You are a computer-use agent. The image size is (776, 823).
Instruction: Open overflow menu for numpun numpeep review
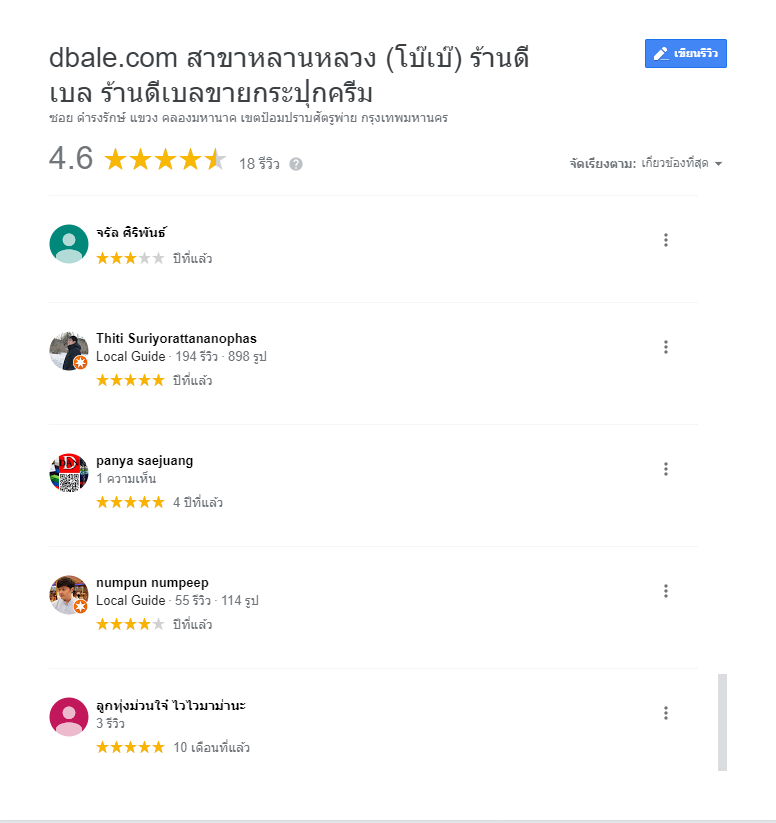click(x=666, y=591)
